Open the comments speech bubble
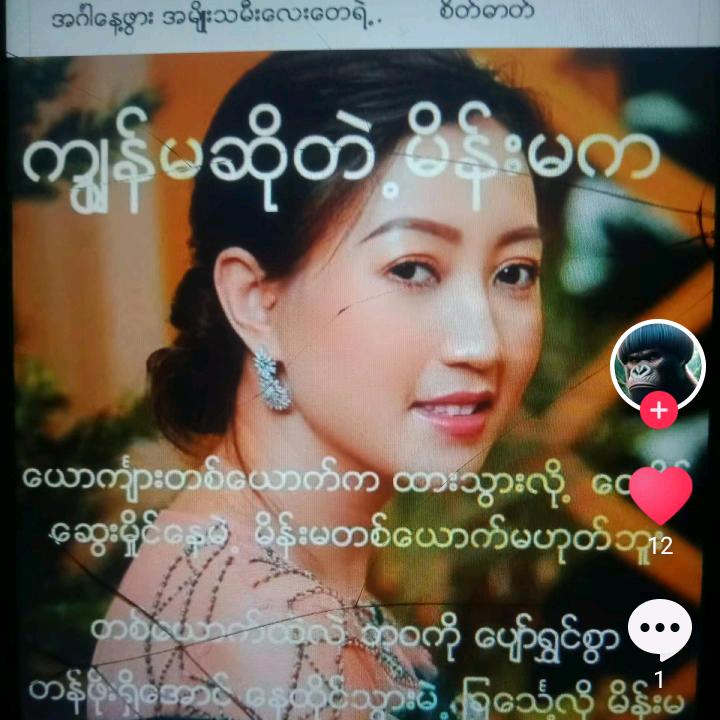The width and height of the screenshot is (720, 720). (x=660, y=630)
